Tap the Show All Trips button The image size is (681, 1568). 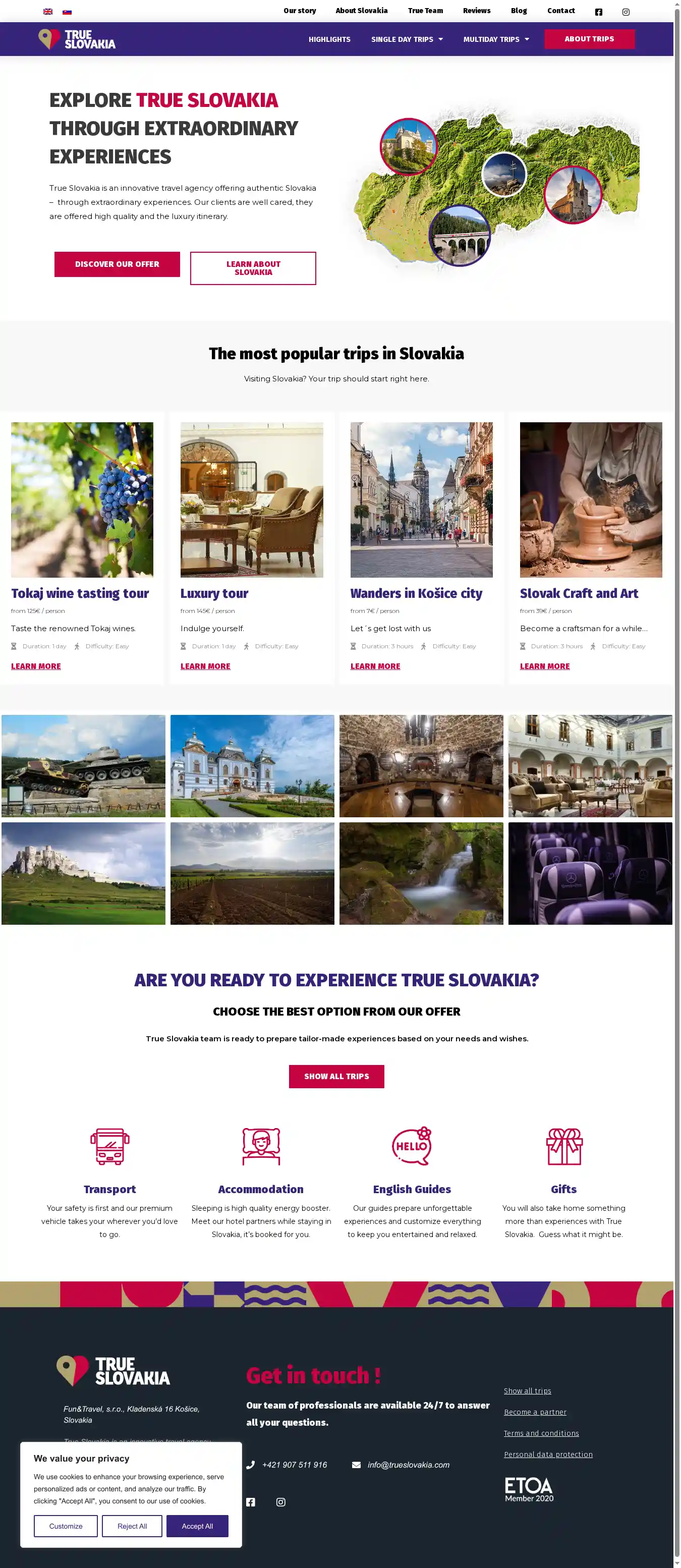(336, 1076)
